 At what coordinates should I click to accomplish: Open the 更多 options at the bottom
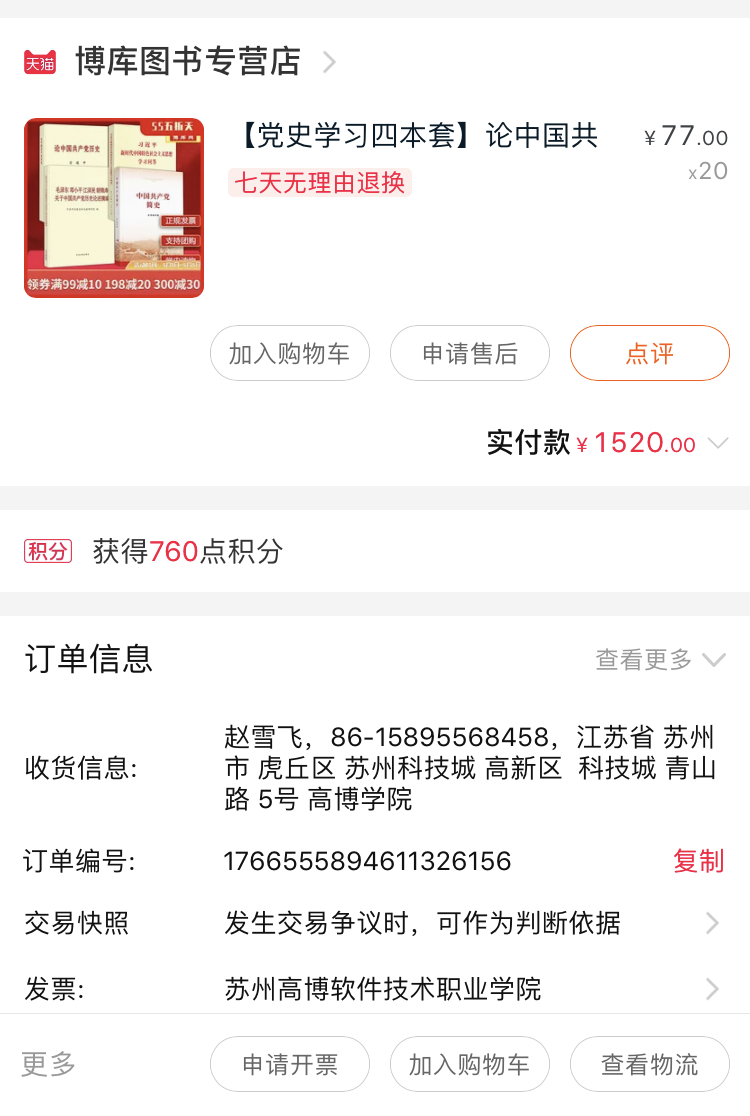click(x=48, y=1064)
